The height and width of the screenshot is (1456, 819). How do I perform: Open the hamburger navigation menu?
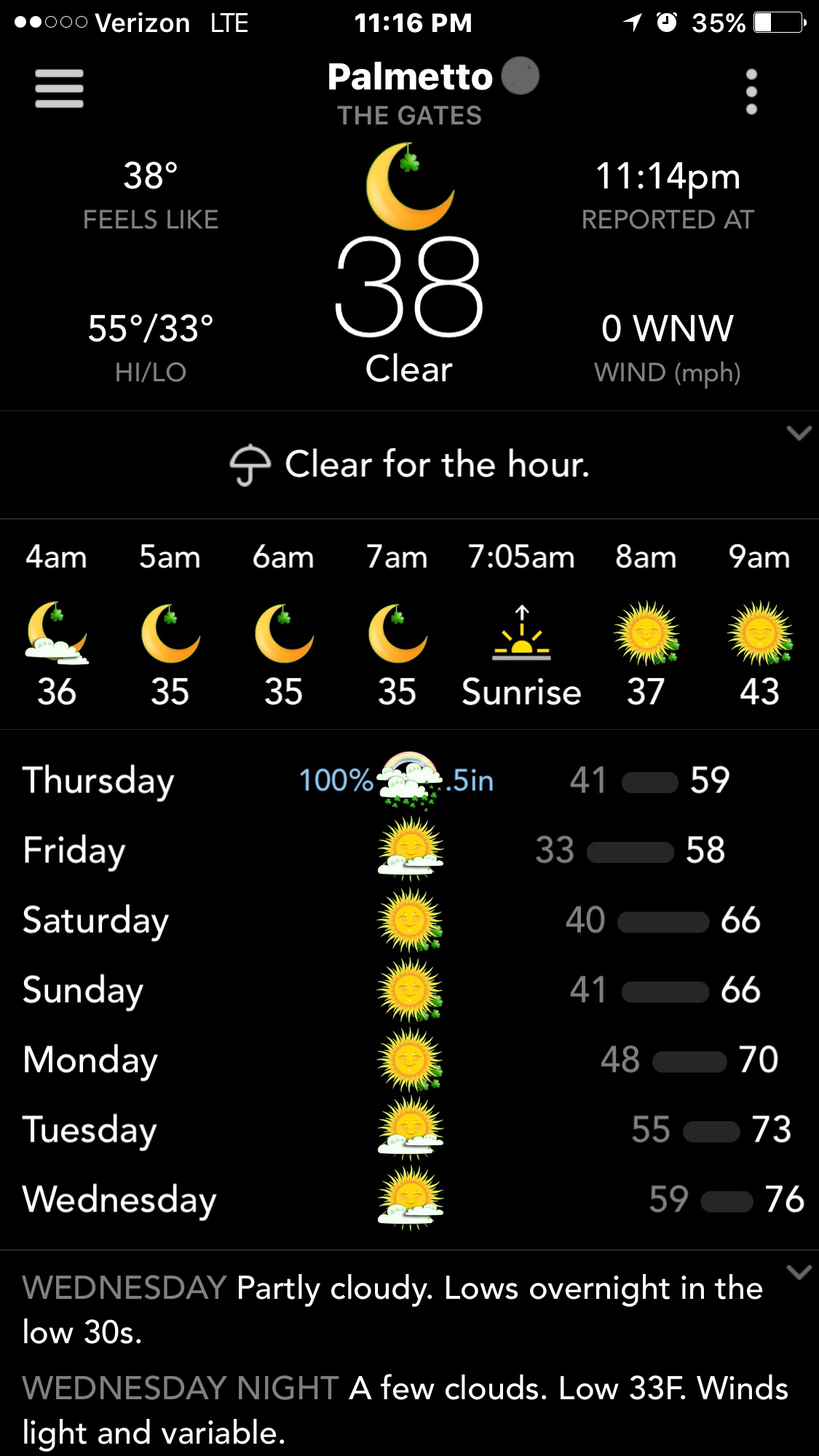point(59,89)
